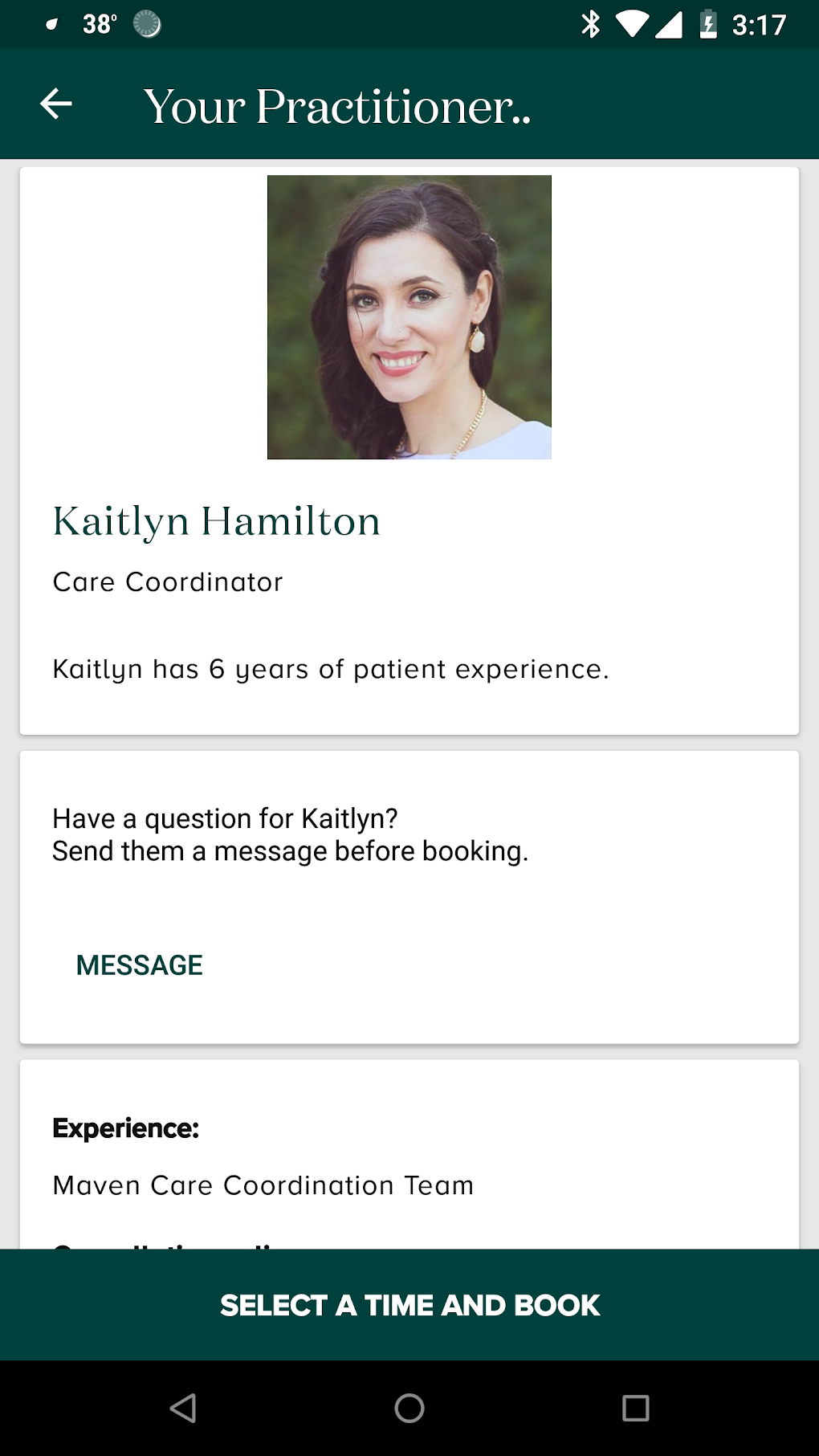Tap the Wi-Fi indicator in the status bar

pos(632,24)
